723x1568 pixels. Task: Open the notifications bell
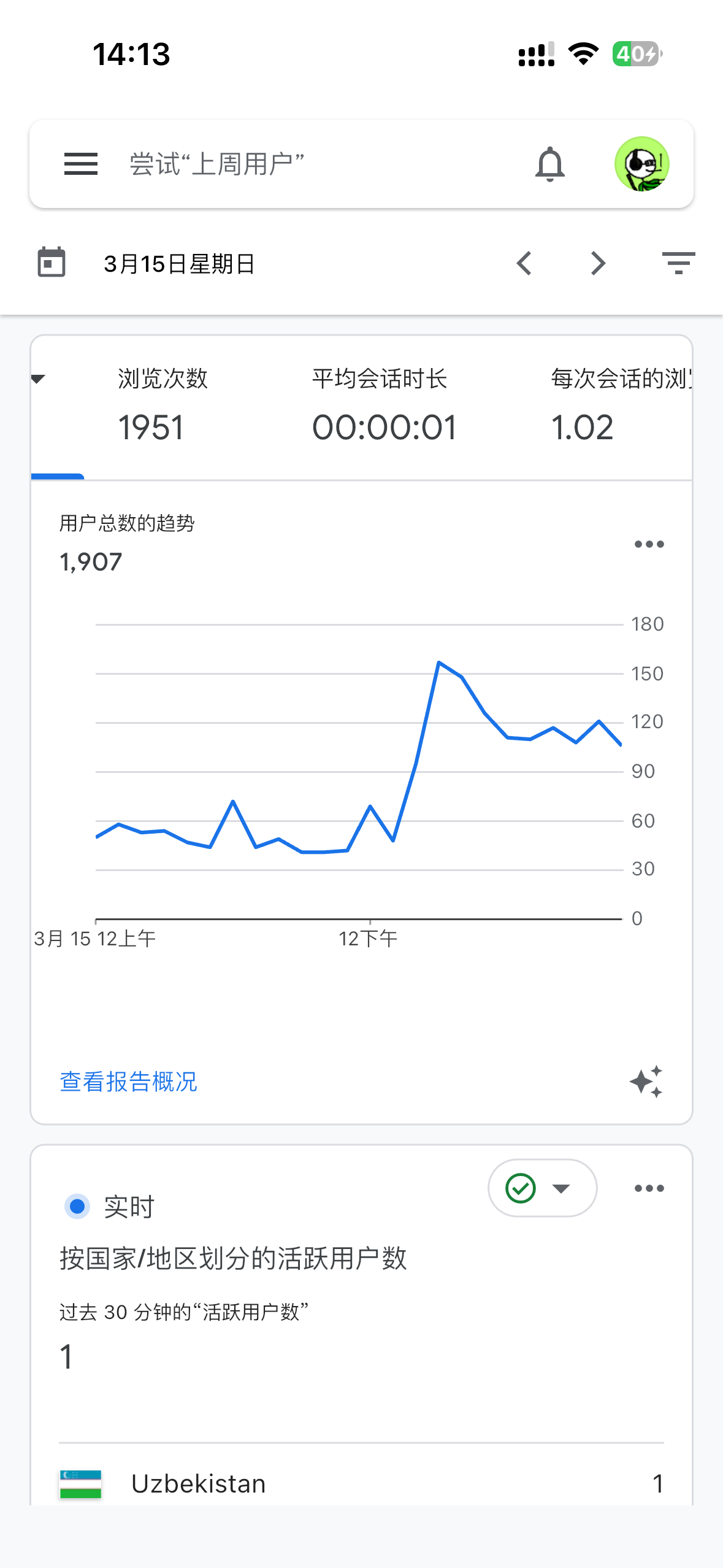click(549, 164)
